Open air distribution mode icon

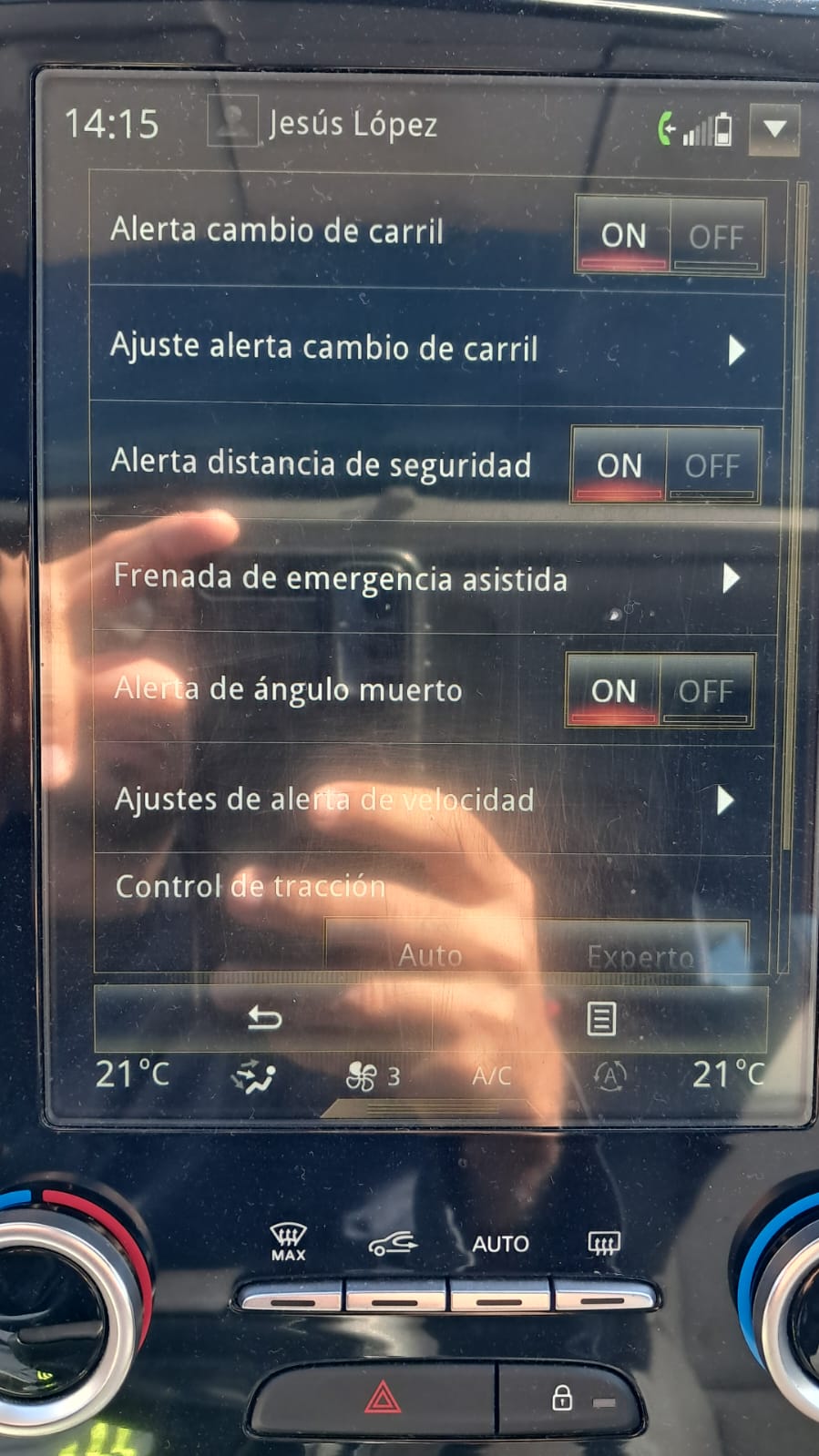tap(253, 1077)
